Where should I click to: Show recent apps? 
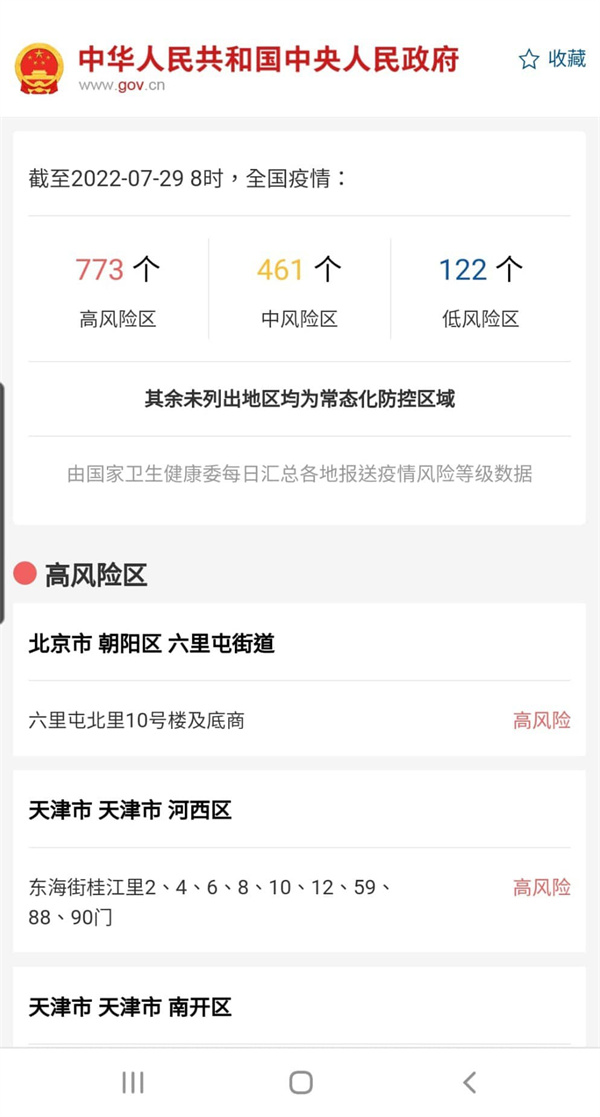pyautogui.click(x=132, y=1082)
